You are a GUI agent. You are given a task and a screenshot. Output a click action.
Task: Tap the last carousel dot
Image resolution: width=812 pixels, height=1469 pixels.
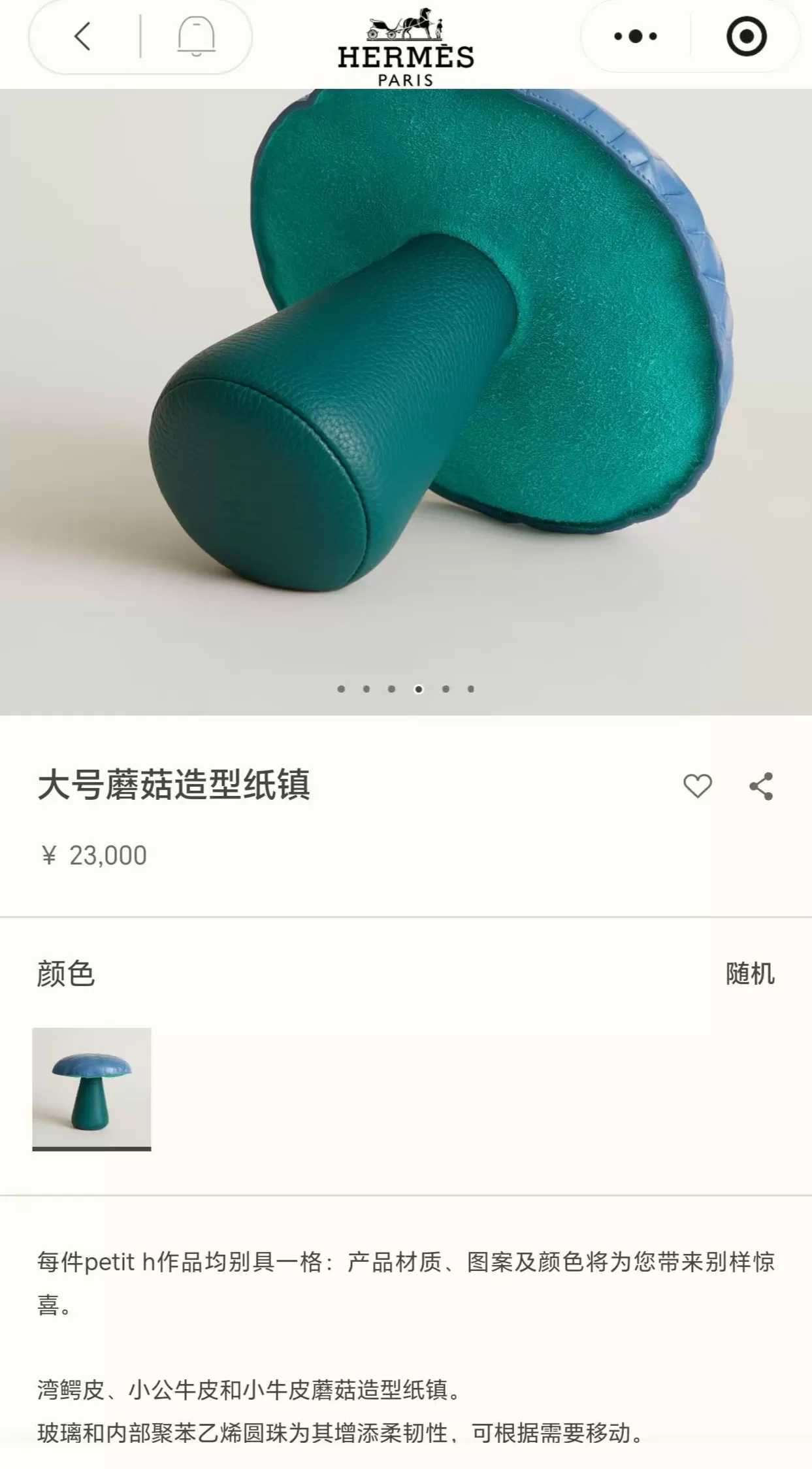click(x=471, y=688)
